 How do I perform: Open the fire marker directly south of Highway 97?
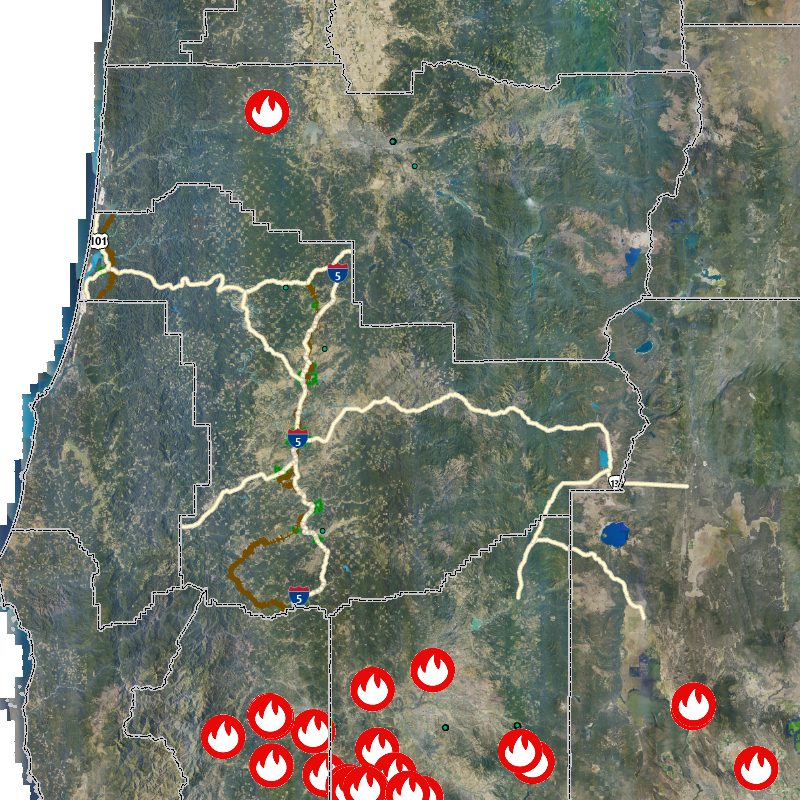(x=692, y=705)
